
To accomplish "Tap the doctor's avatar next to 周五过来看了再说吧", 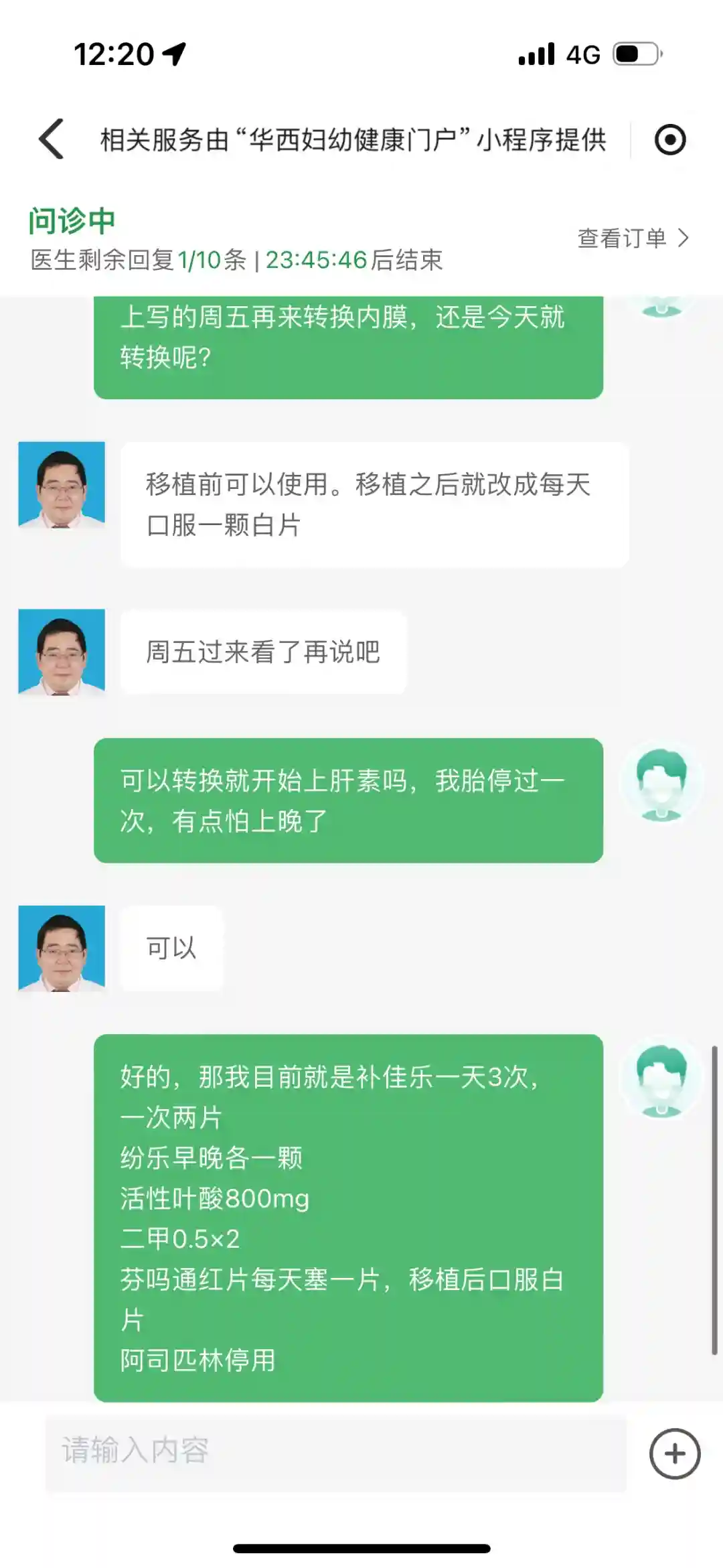I will click(62, 652).
